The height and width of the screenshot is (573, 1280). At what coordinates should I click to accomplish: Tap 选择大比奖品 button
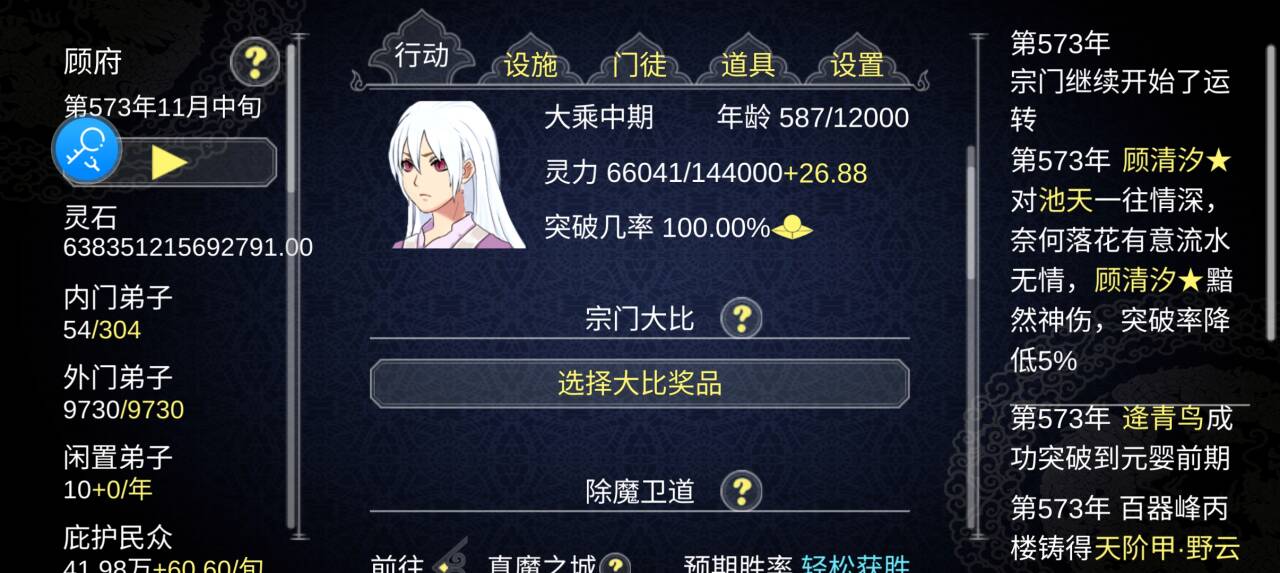click(639, 384)
